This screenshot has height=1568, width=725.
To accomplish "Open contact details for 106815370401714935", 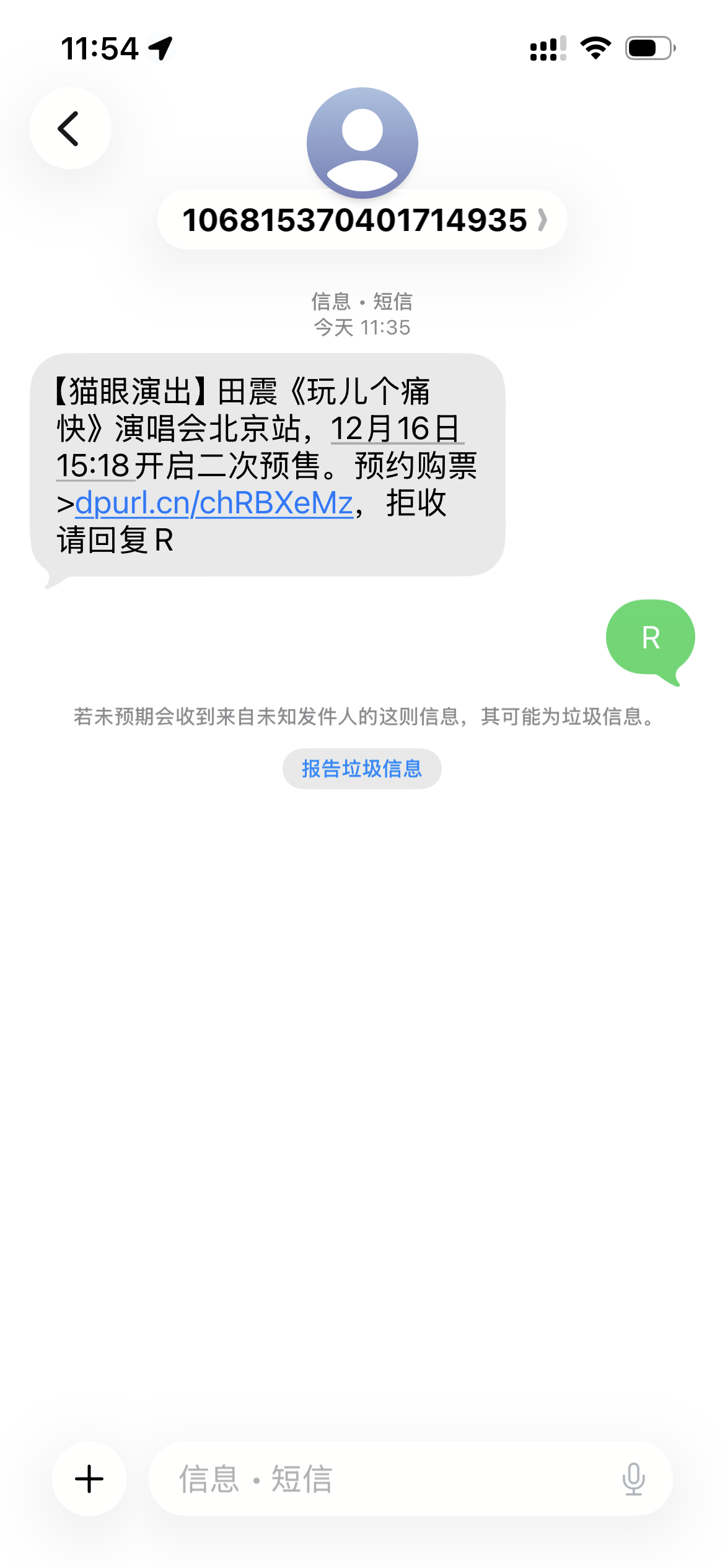I will 362,220.
